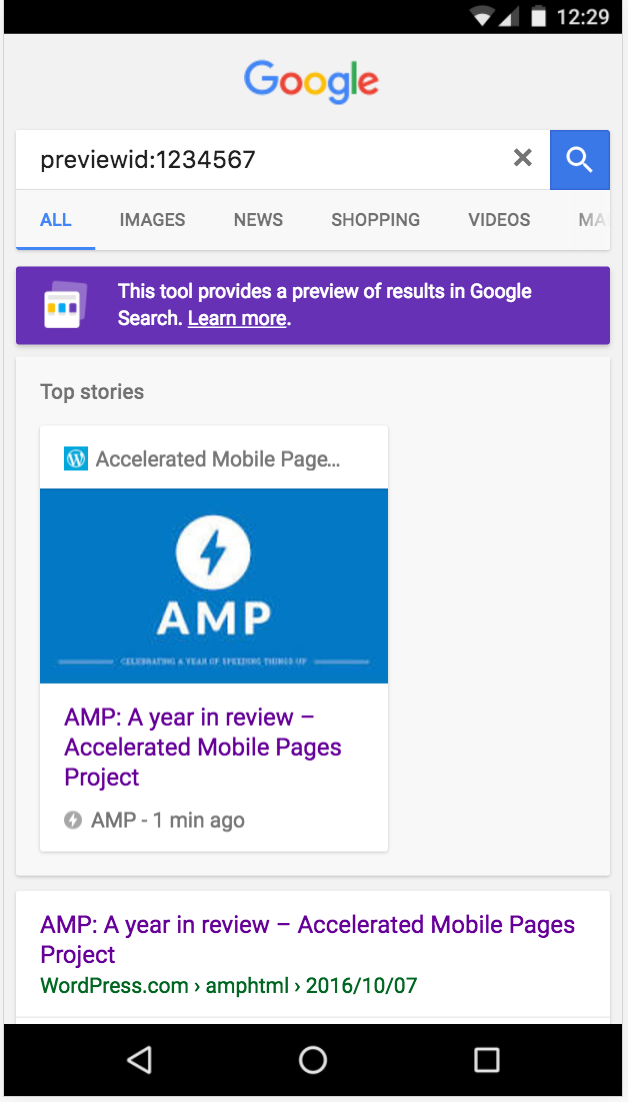Clear the search query with the X
Viewport: 628px width, 1102px height.
(x=523, y=158)
